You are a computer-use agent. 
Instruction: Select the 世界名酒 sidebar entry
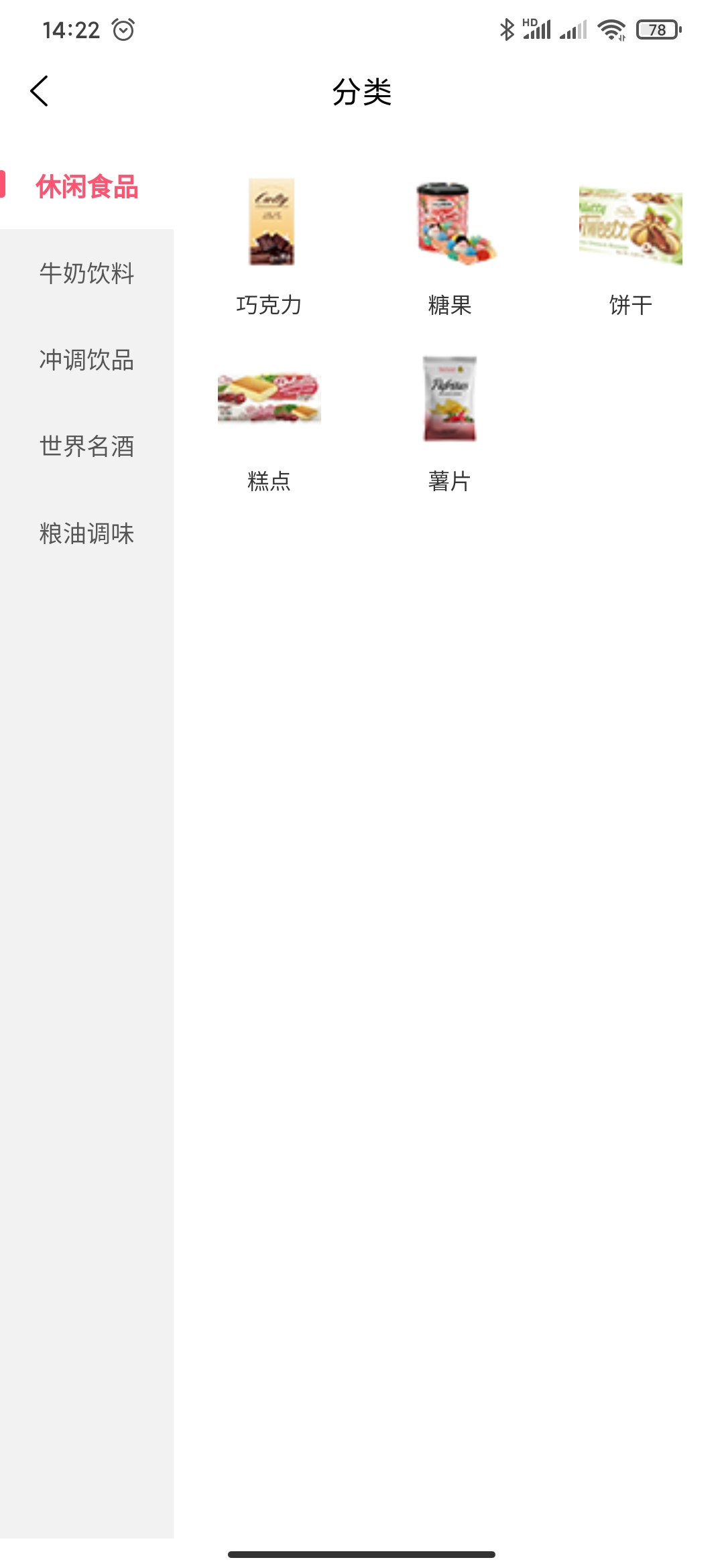point(88,448)
